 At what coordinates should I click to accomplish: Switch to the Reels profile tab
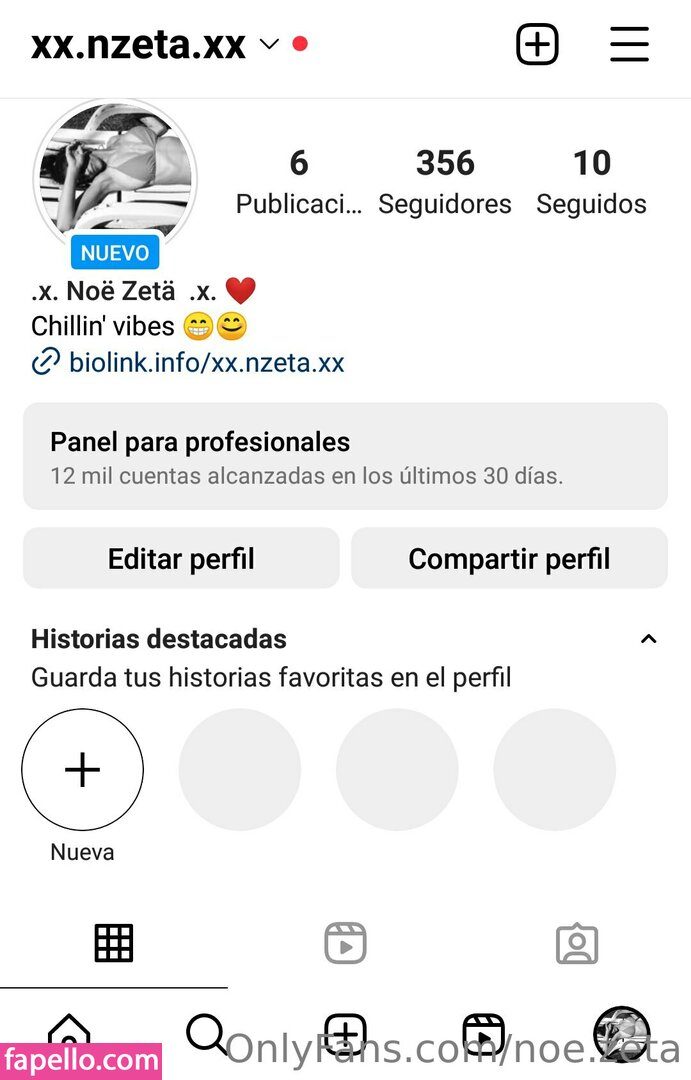coord(345,943)
